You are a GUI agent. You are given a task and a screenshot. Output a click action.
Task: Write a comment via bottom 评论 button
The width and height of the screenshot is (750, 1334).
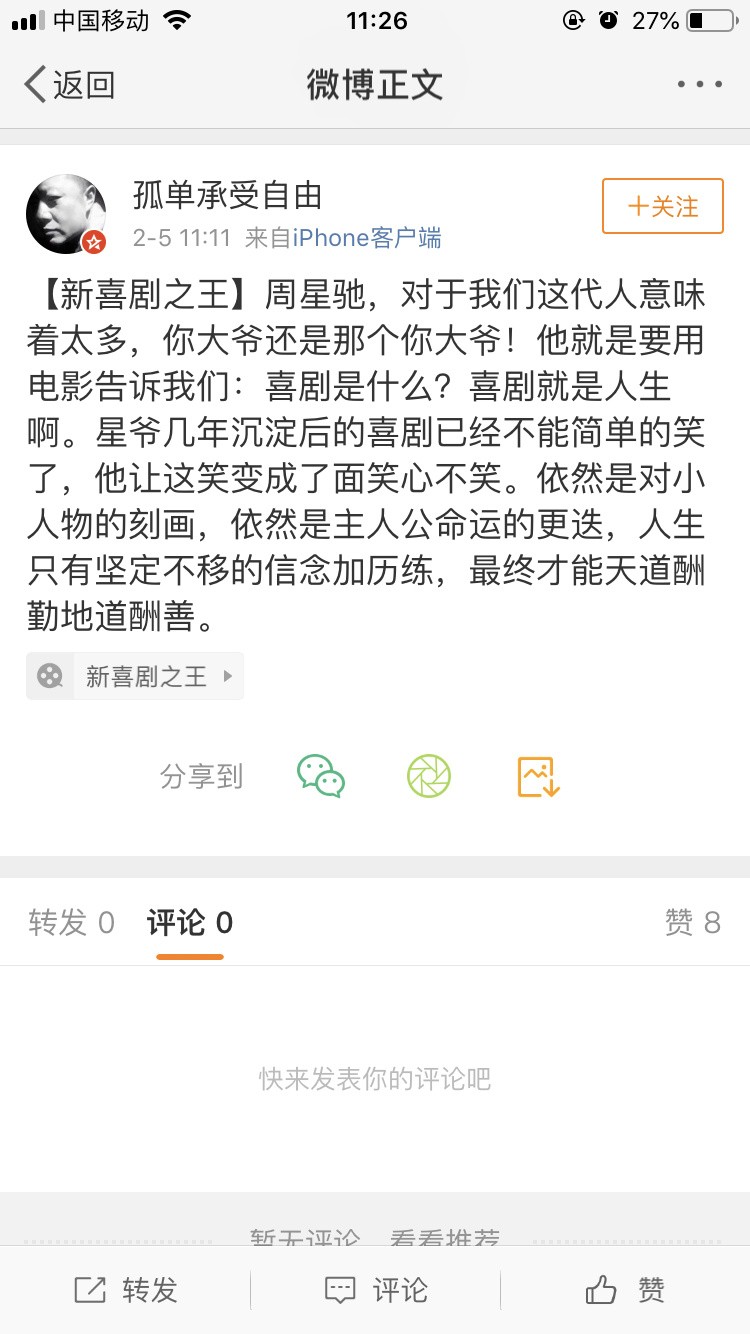375,1290
